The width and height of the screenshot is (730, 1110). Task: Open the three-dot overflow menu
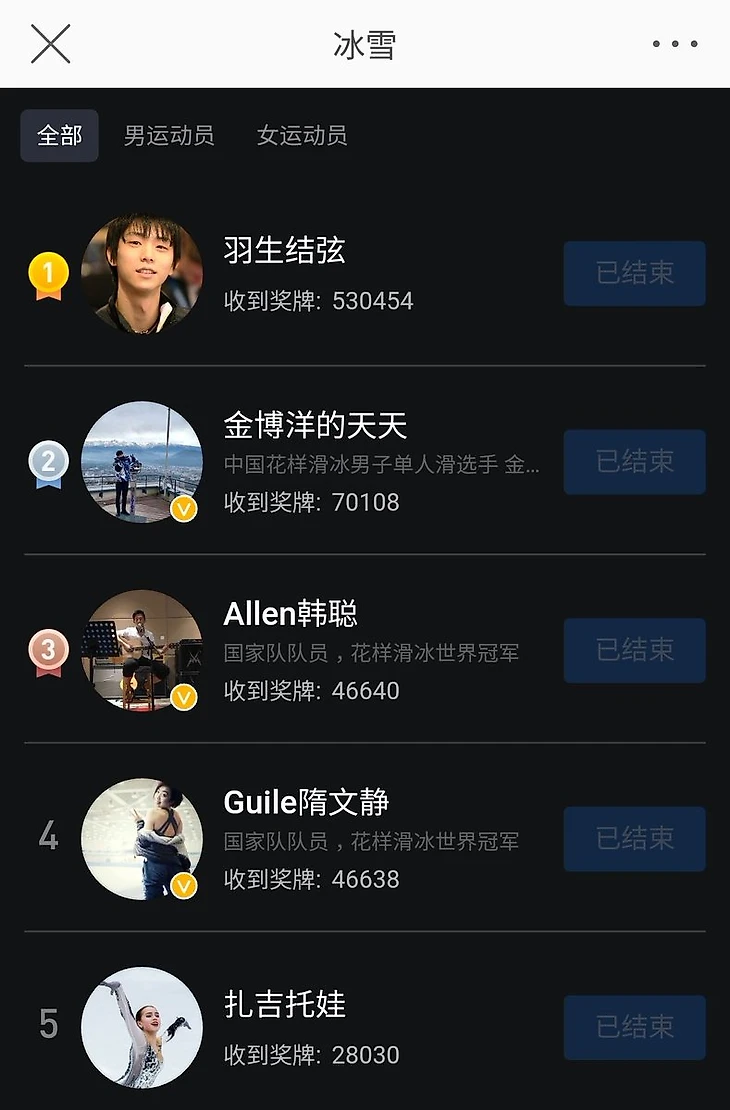[675, 44]
